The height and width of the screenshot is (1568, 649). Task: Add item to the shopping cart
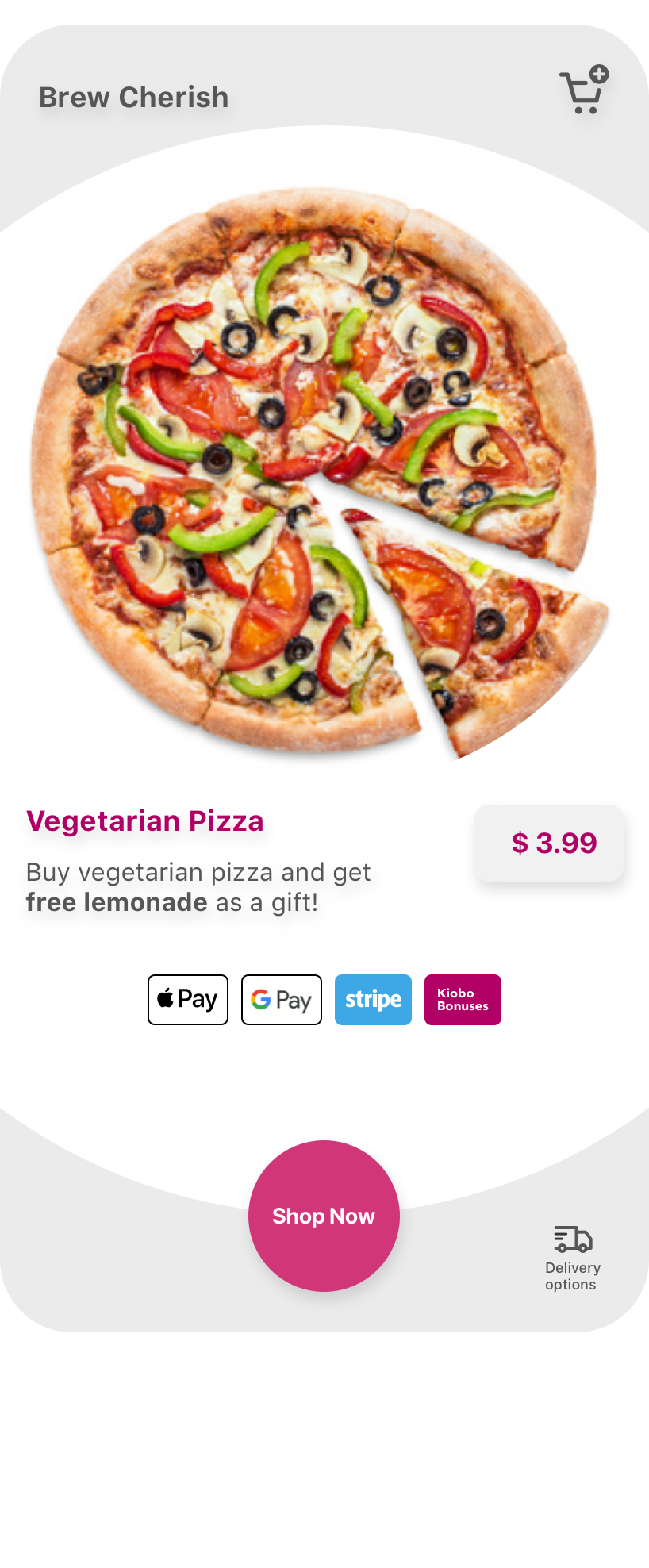pyautogui.click(x=584, y=91)
